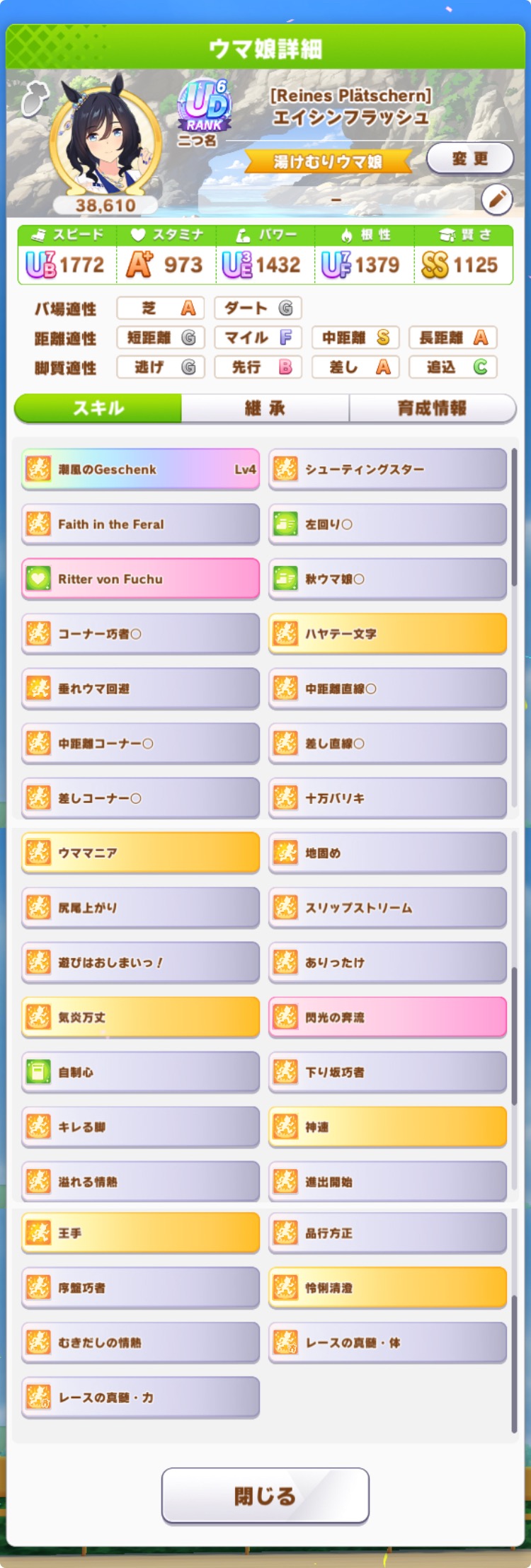Viewport: 531px width, 1568px height.
Task: Edit the nickname with the pencil icon
Action: click(x=497, y=200)
